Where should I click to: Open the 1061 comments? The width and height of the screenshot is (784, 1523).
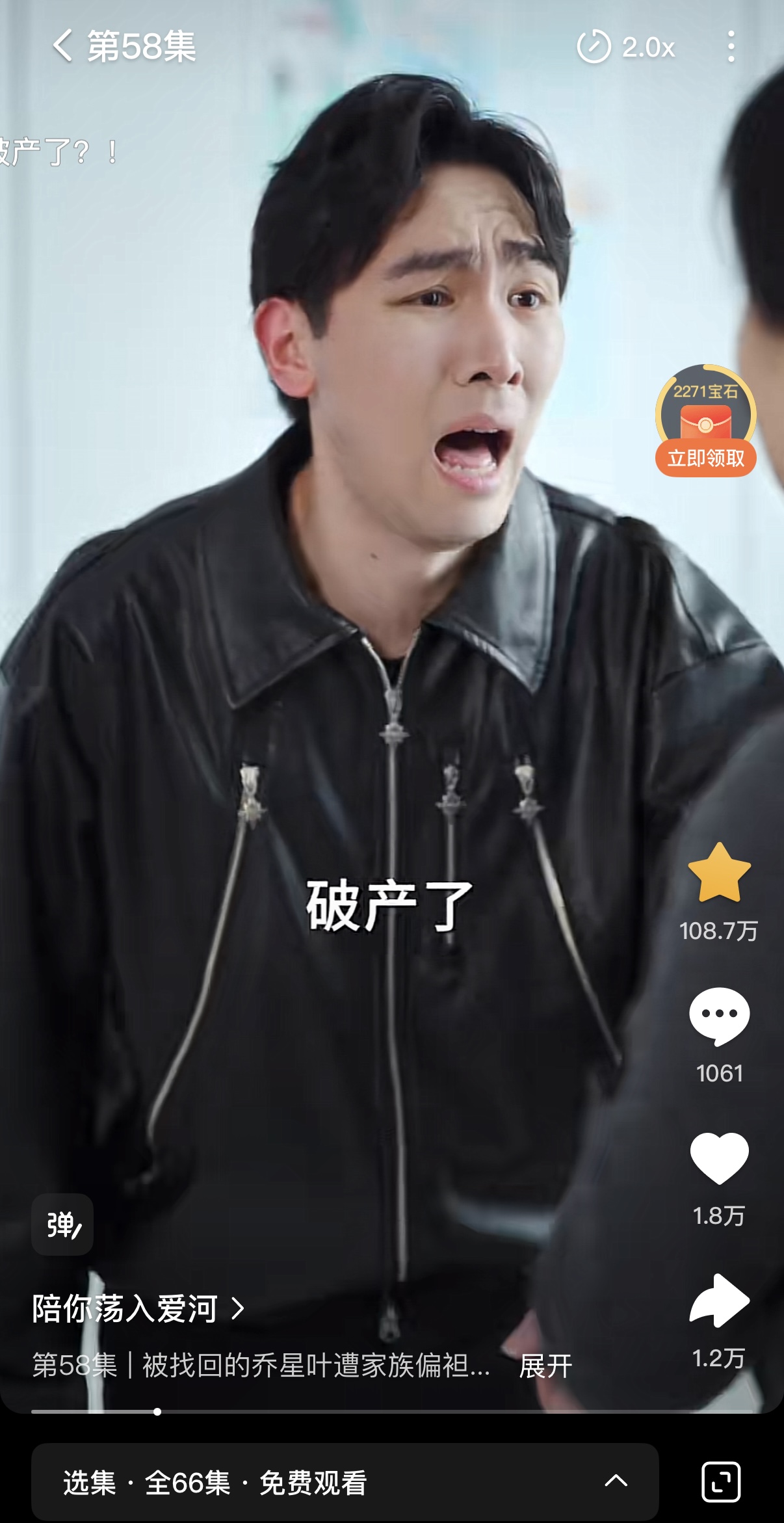click(719, 1016)
